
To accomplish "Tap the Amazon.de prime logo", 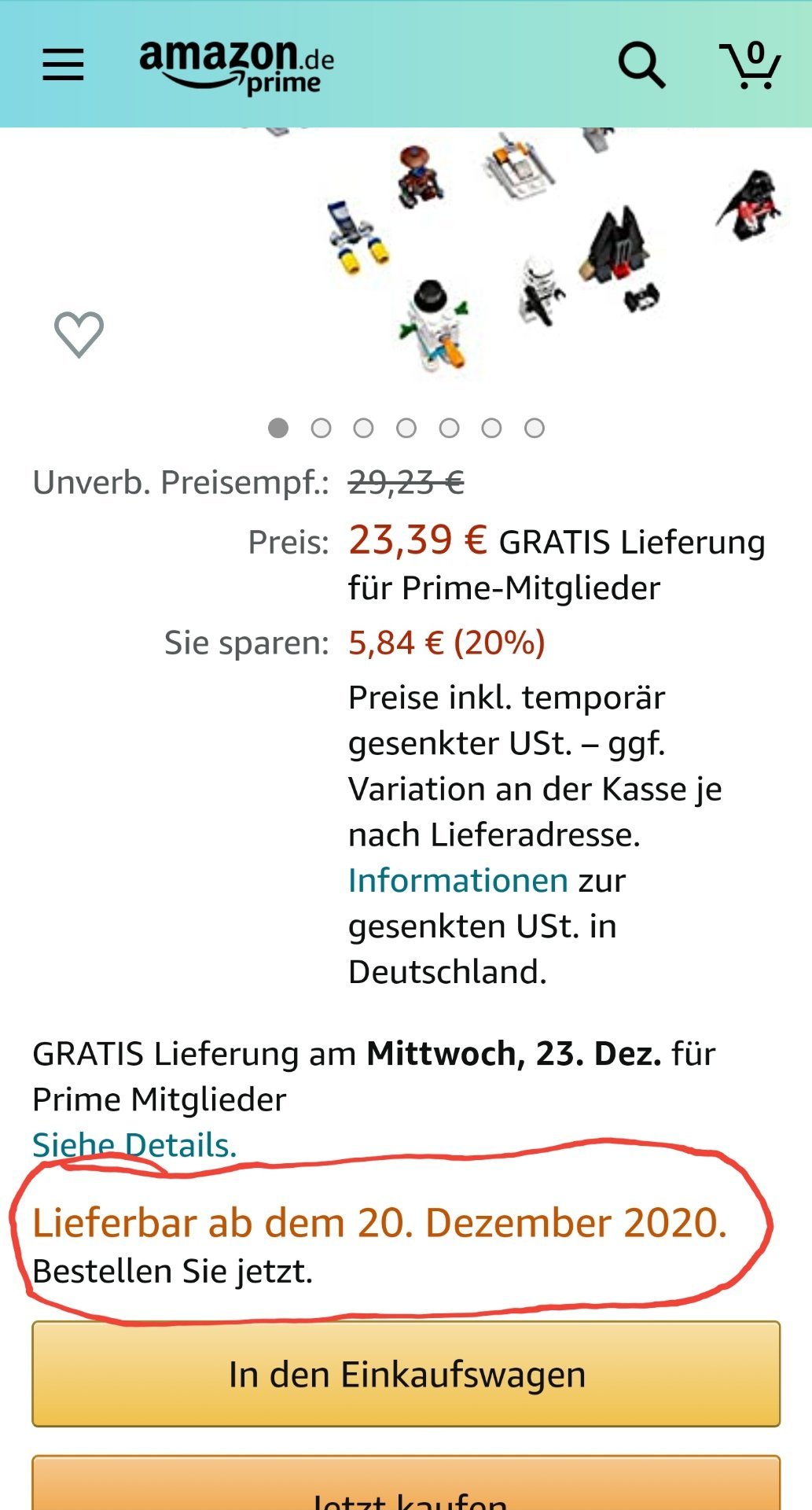I will (237, 67).
